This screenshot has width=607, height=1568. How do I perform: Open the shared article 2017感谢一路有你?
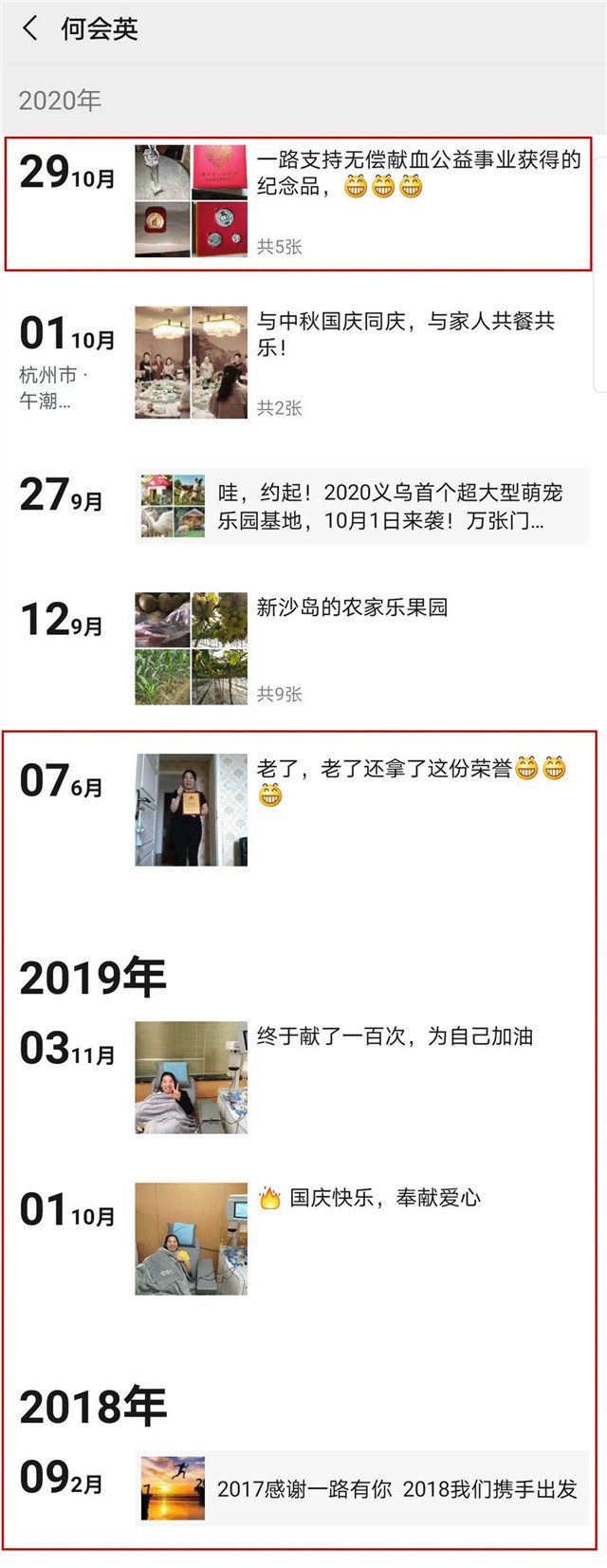360,1488
